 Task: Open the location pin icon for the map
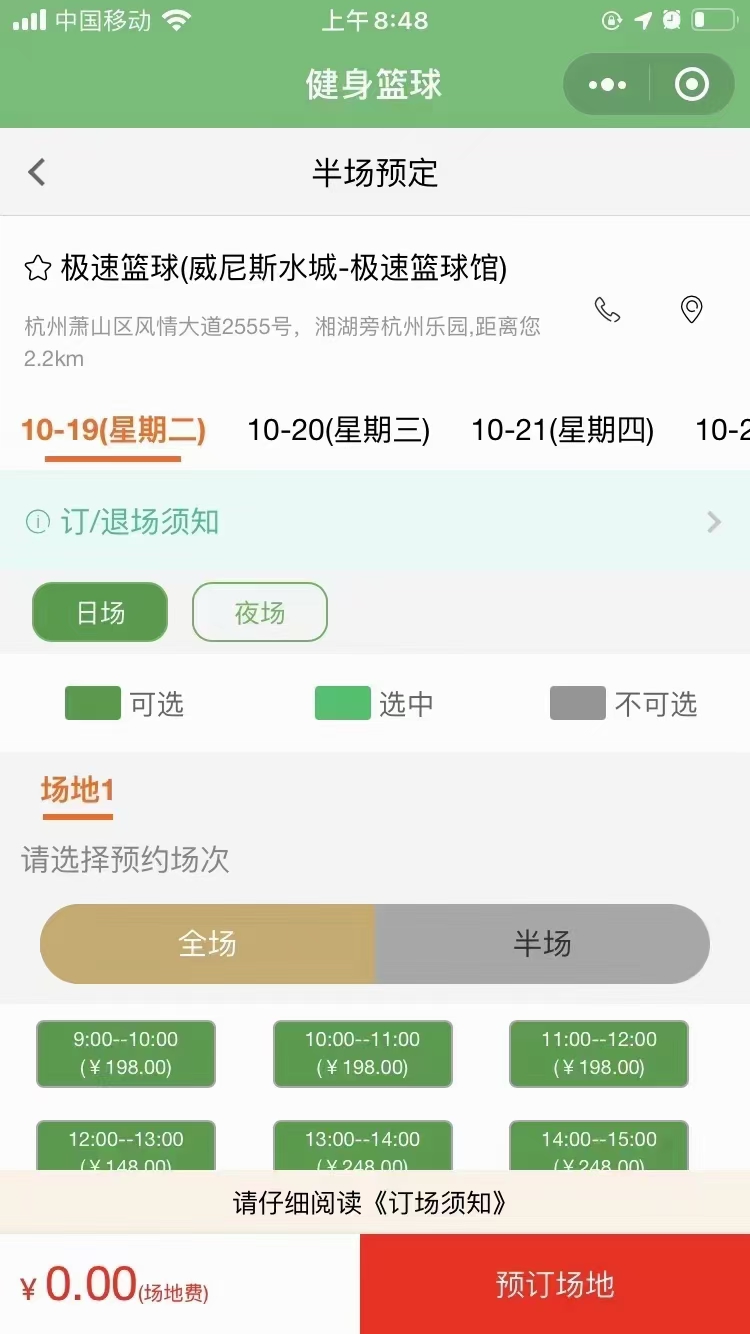690,311
